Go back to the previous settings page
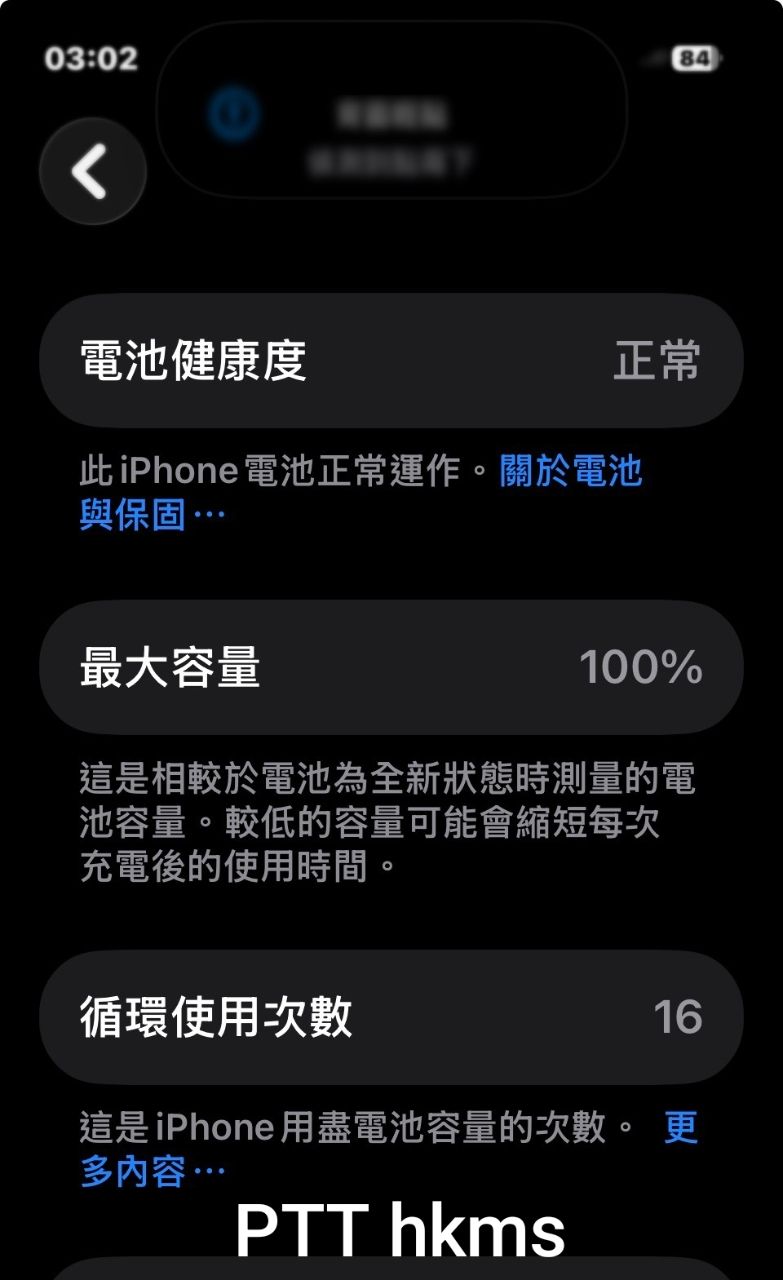The image size is (783, 1280). coord(92,171)
